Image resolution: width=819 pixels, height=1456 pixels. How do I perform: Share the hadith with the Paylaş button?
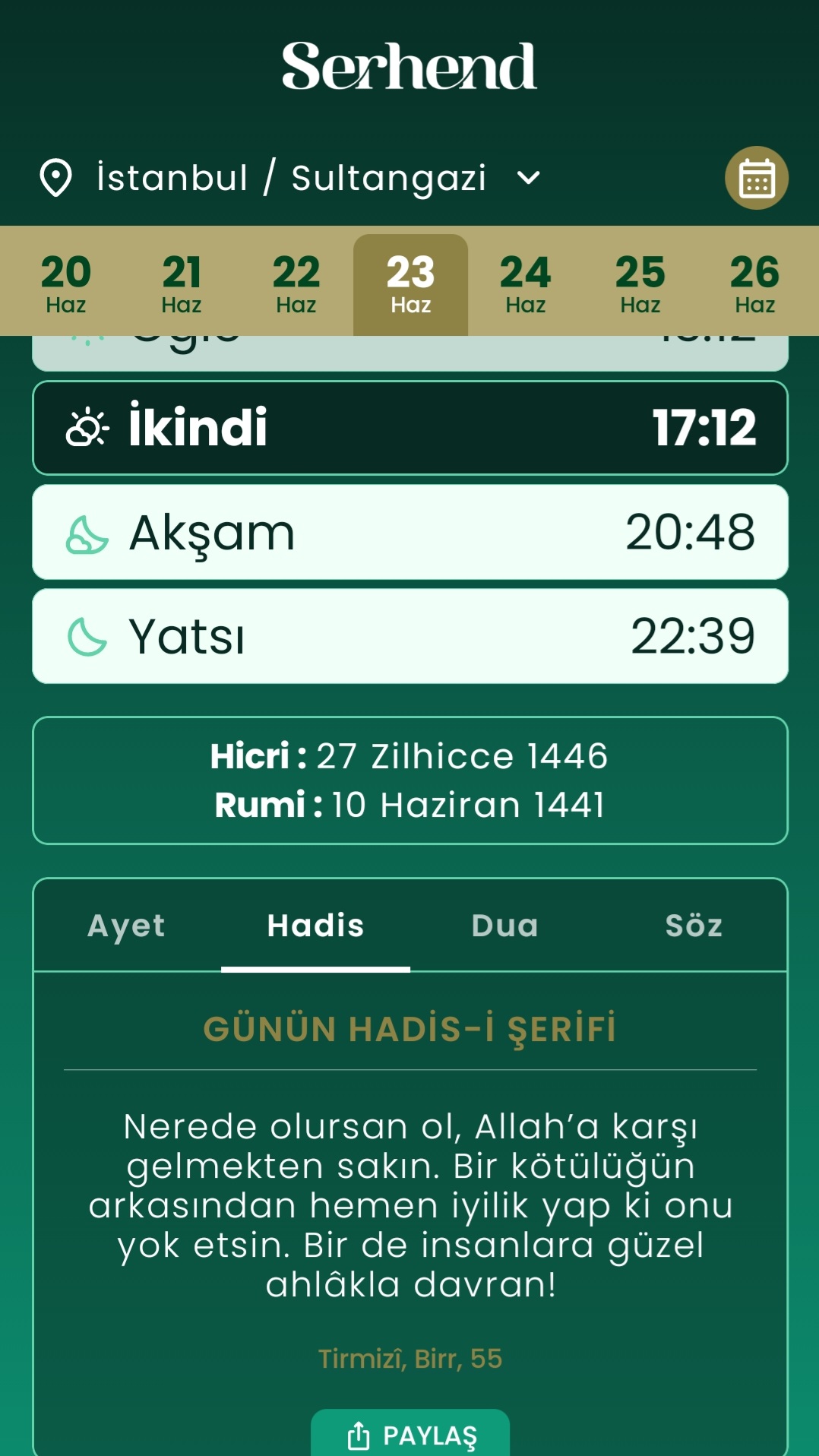(410, 1435)
